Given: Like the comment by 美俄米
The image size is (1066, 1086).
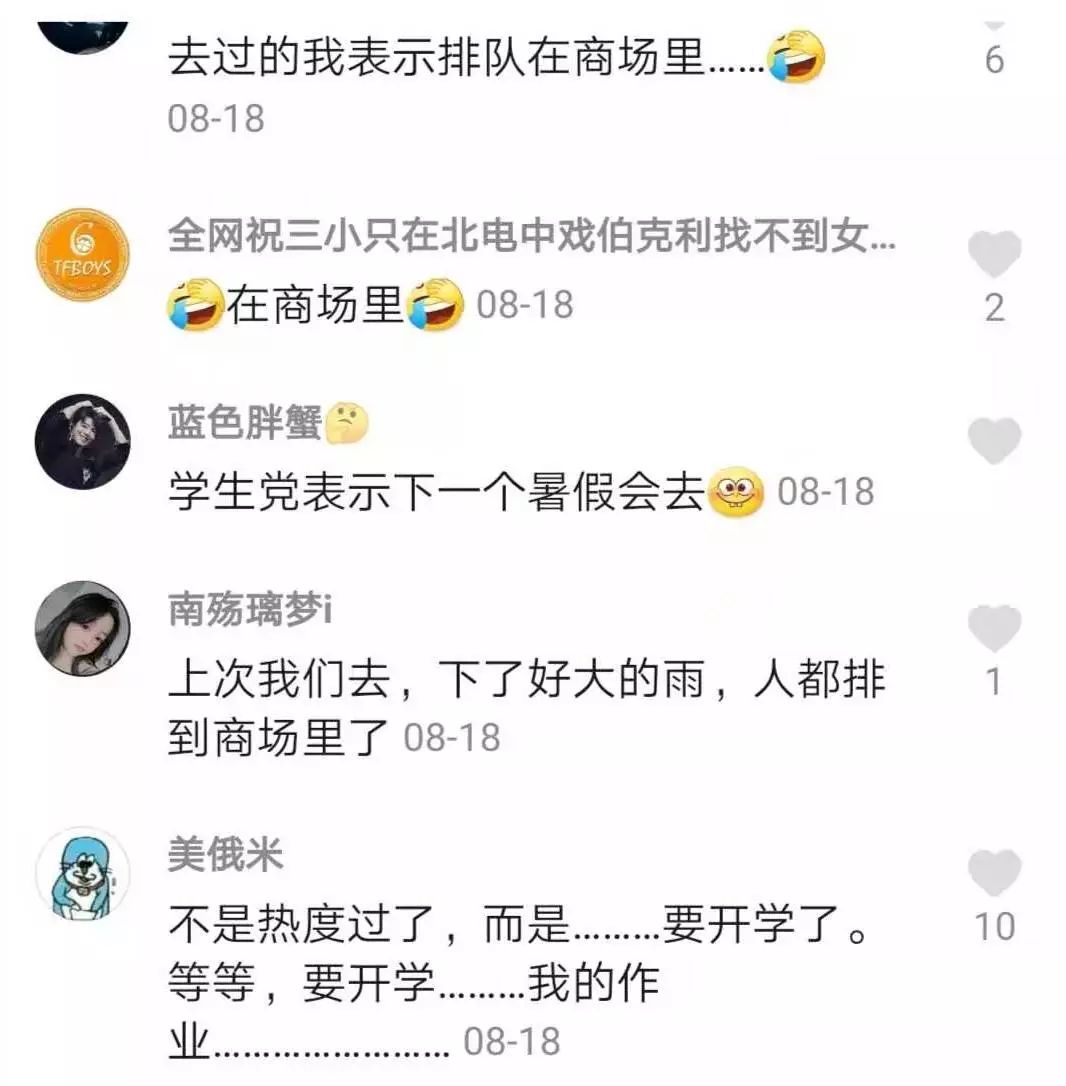Looking at the screenshot, I should pyautogui.click(x=994, y=873).
